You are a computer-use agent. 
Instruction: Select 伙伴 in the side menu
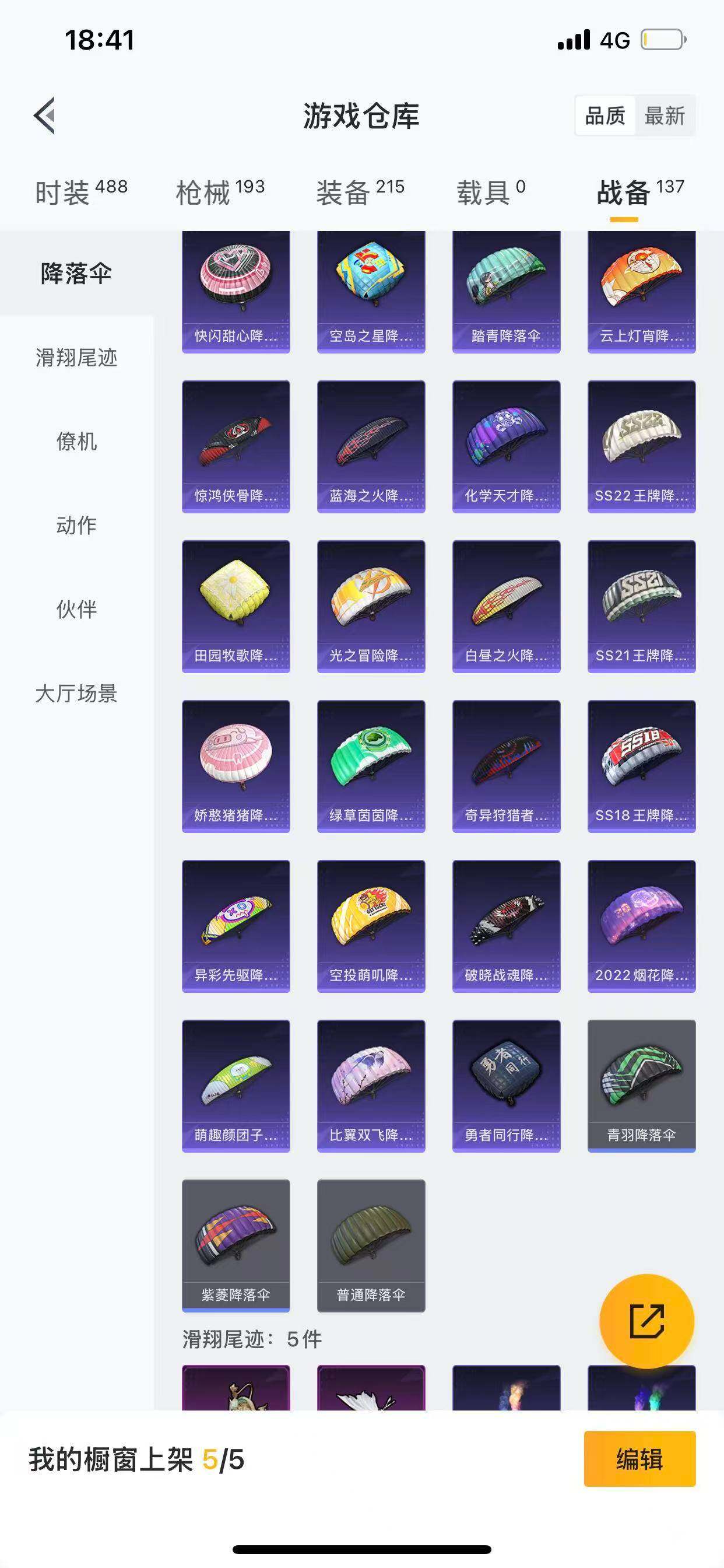77,610
